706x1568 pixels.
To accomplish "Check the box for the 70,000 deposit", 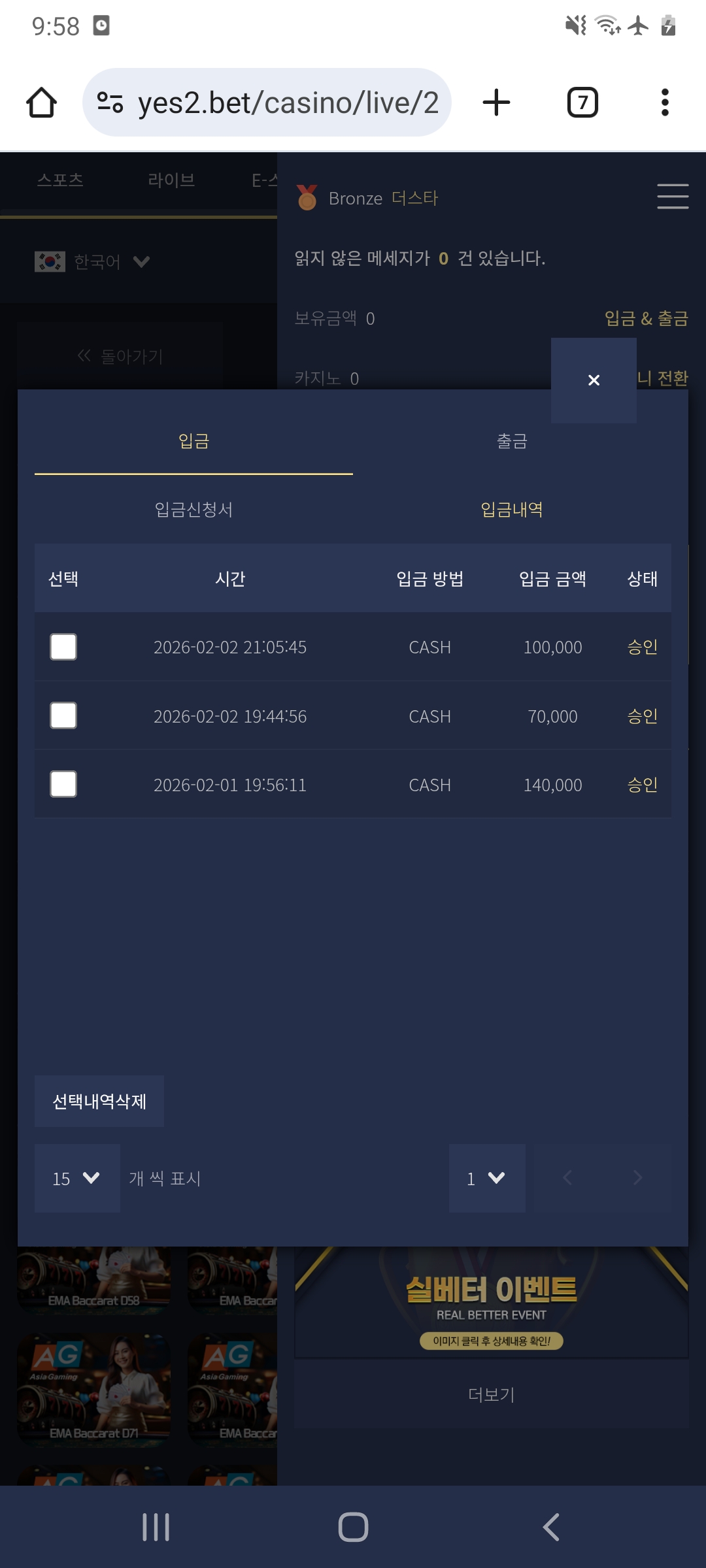I will 63,715.
